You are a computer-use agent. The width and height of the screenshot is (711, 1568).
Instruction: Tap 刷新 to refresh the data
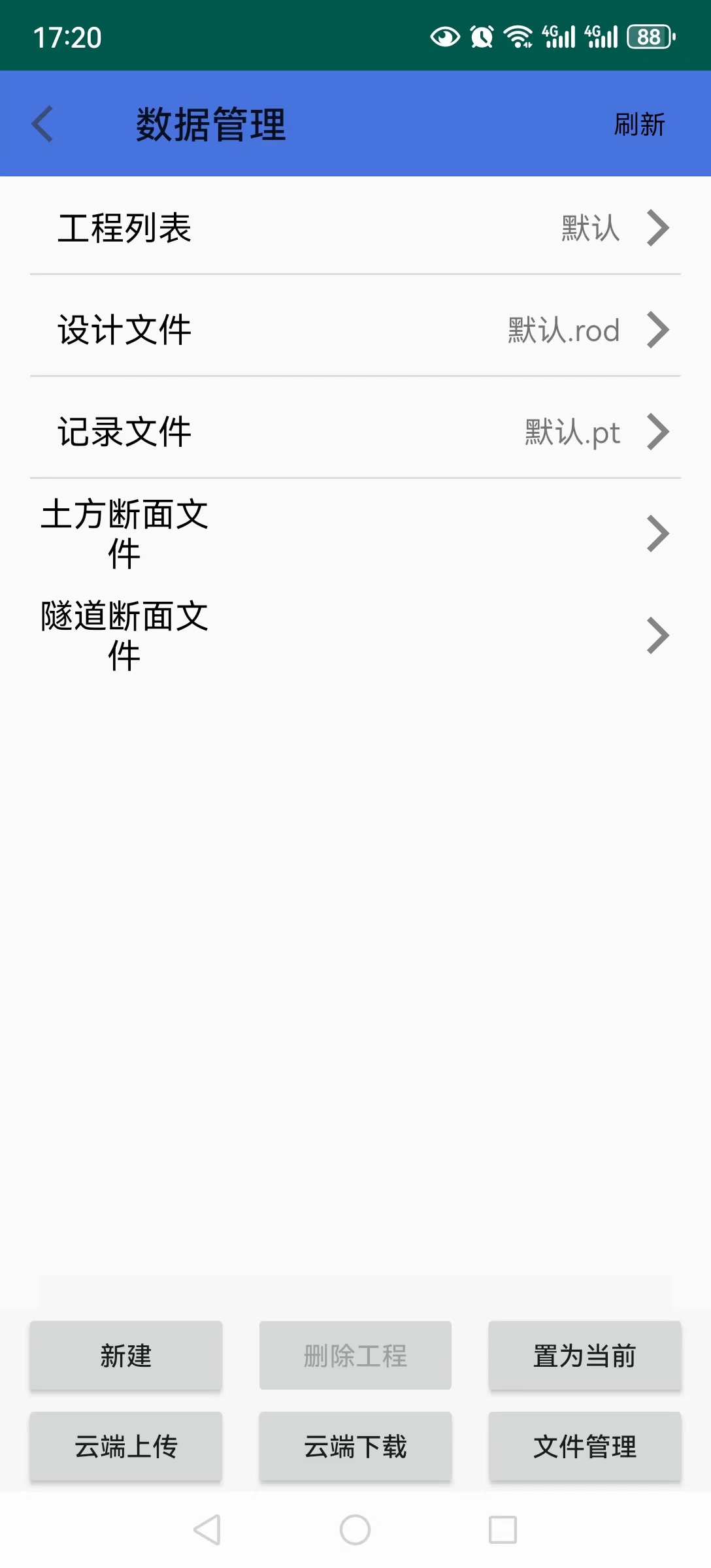click(x=639, y=124)
